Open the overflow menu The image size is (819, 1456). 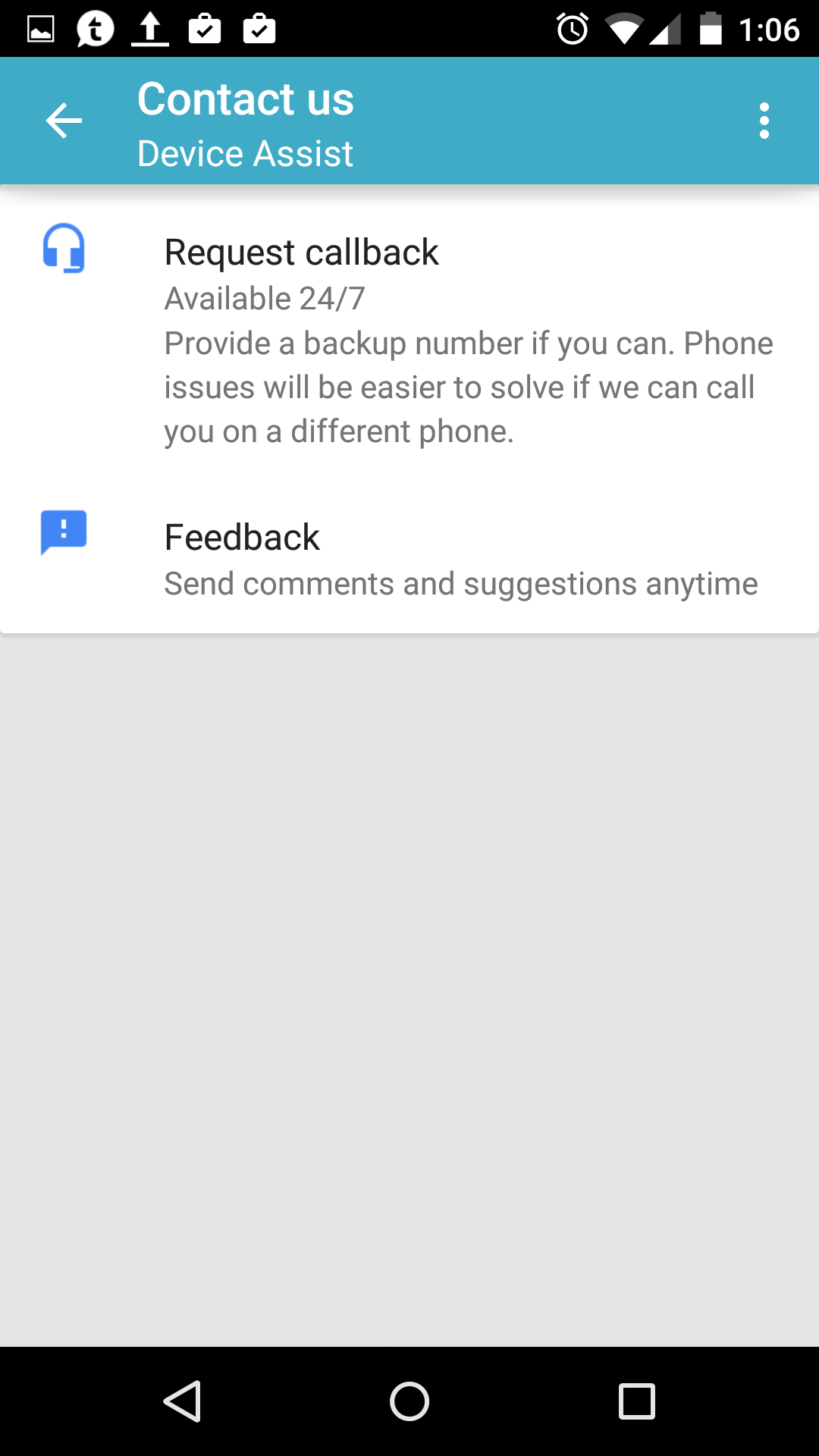coord(764,121)
